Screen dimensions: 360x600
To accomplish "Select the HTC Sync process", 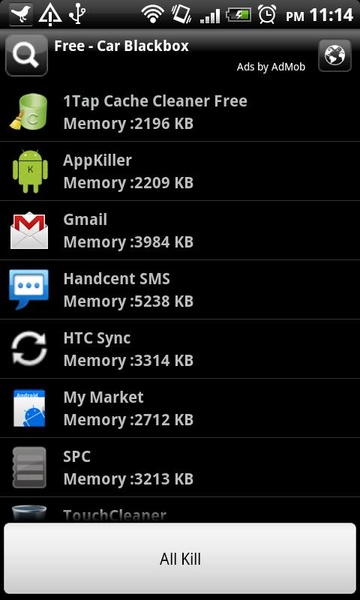I will [x=180, y=349].
